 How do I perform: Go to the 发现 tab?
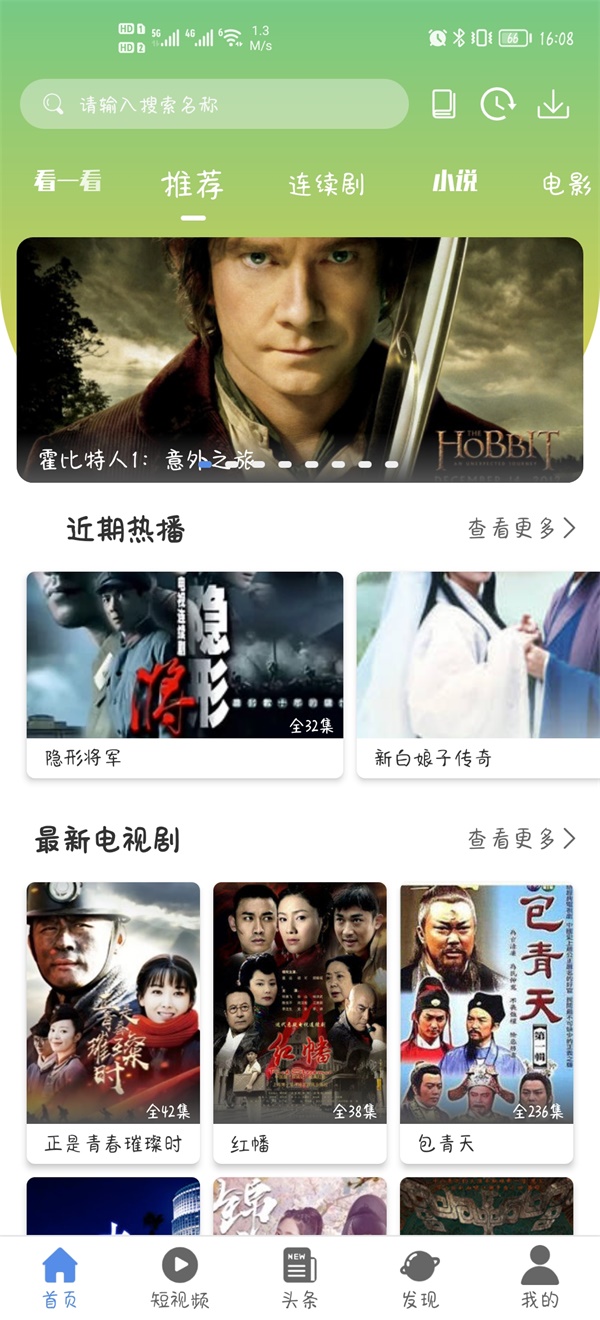point(420,1278)
